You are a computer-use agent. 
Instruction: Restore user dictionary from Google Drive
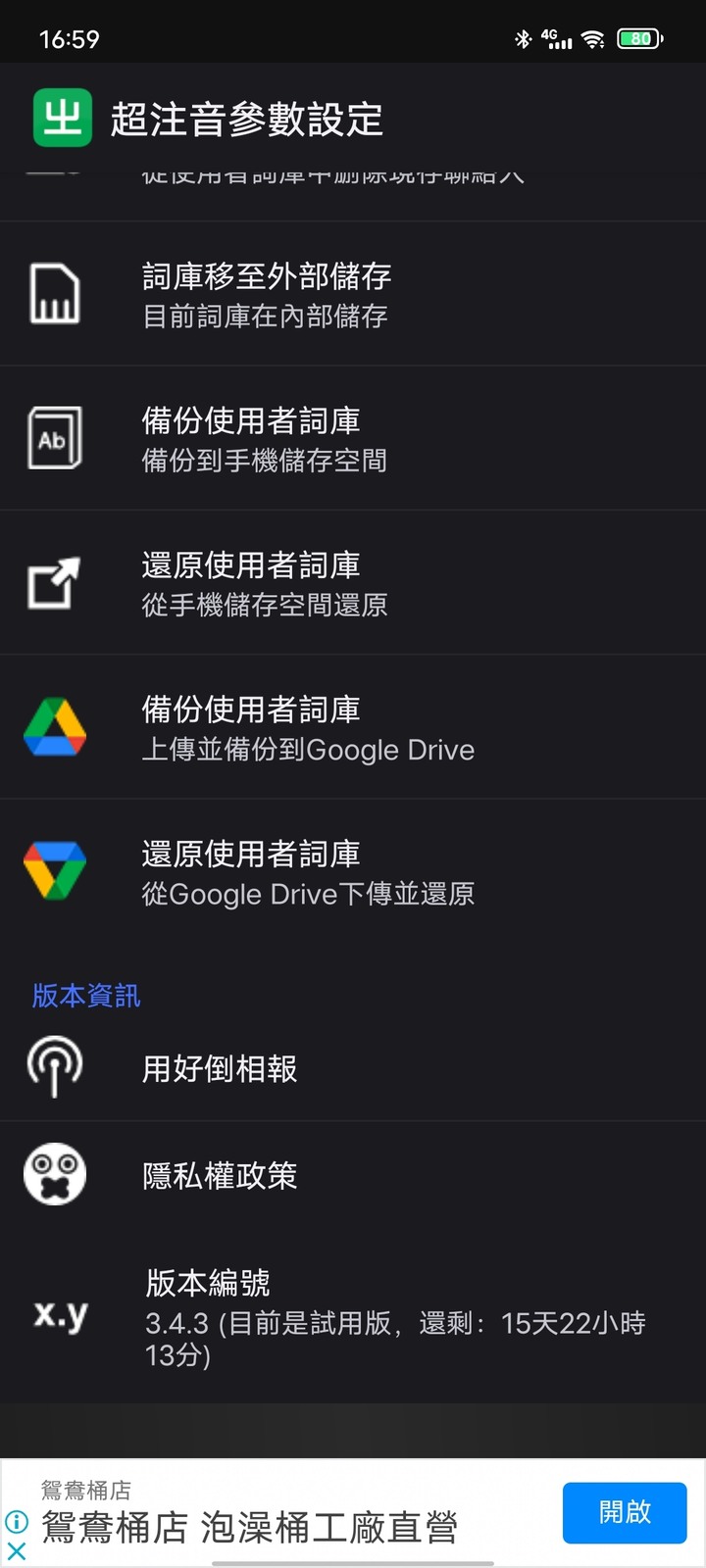[x=353, y=871]
